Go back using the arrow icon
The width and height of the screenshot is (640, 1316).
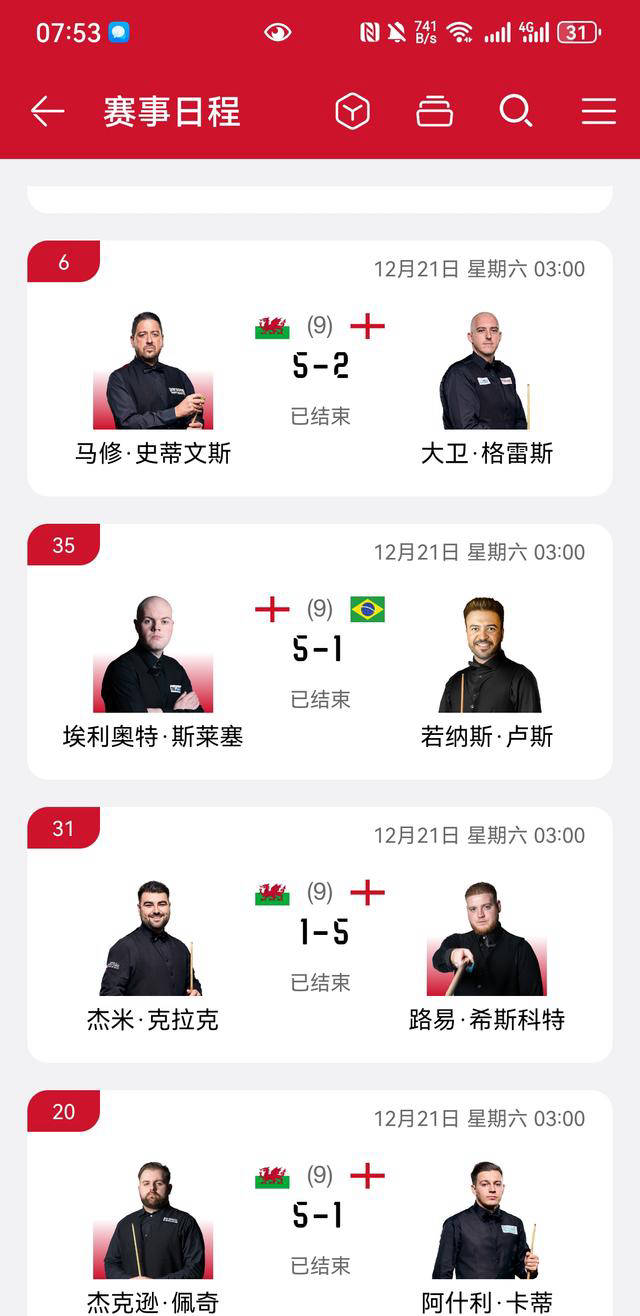click(x=47, y=111)
